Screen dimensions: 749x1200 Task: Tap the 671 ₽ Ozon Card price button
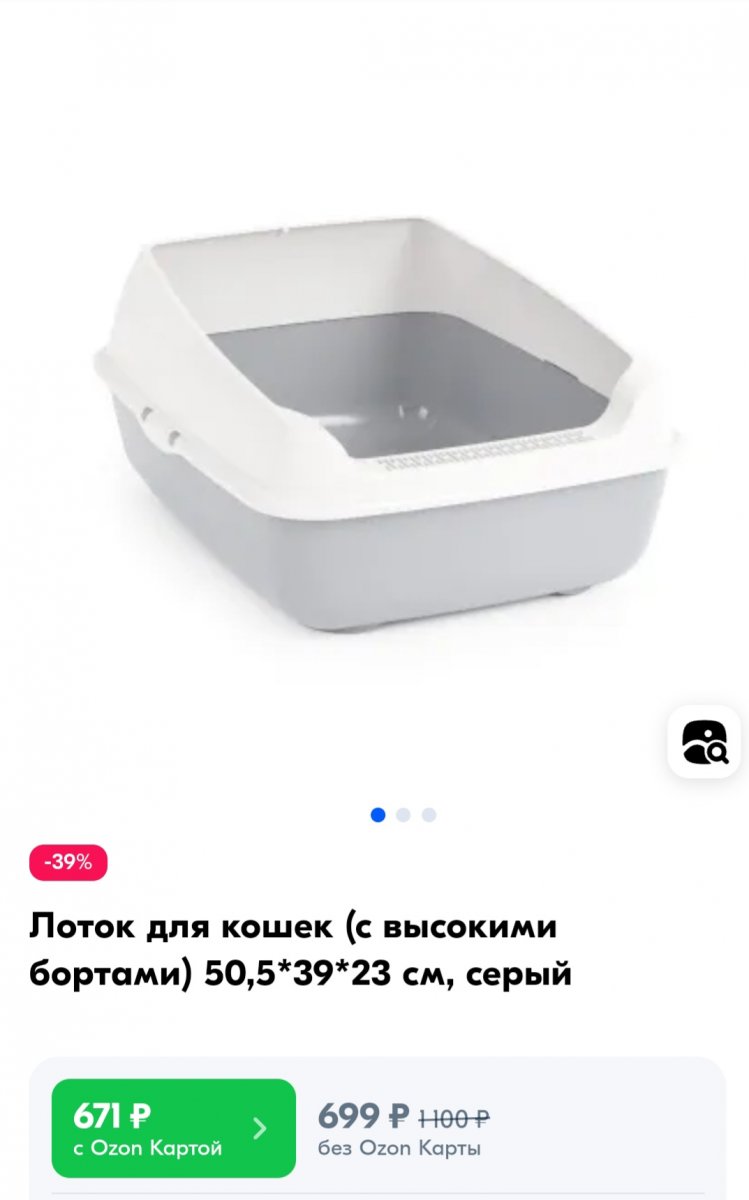coord(174,1128)
